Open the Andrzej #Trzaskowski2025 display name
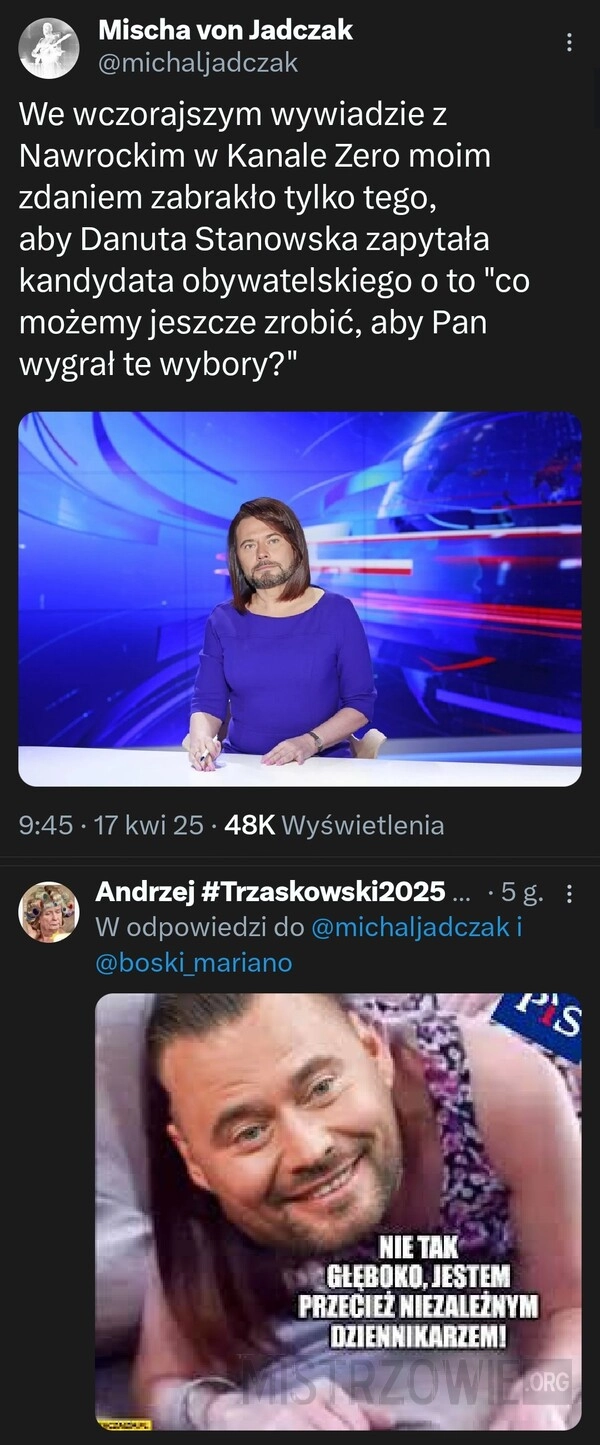Image resolution: width=600 pixels, height=1445 pixels. click(x=270, y=892)
